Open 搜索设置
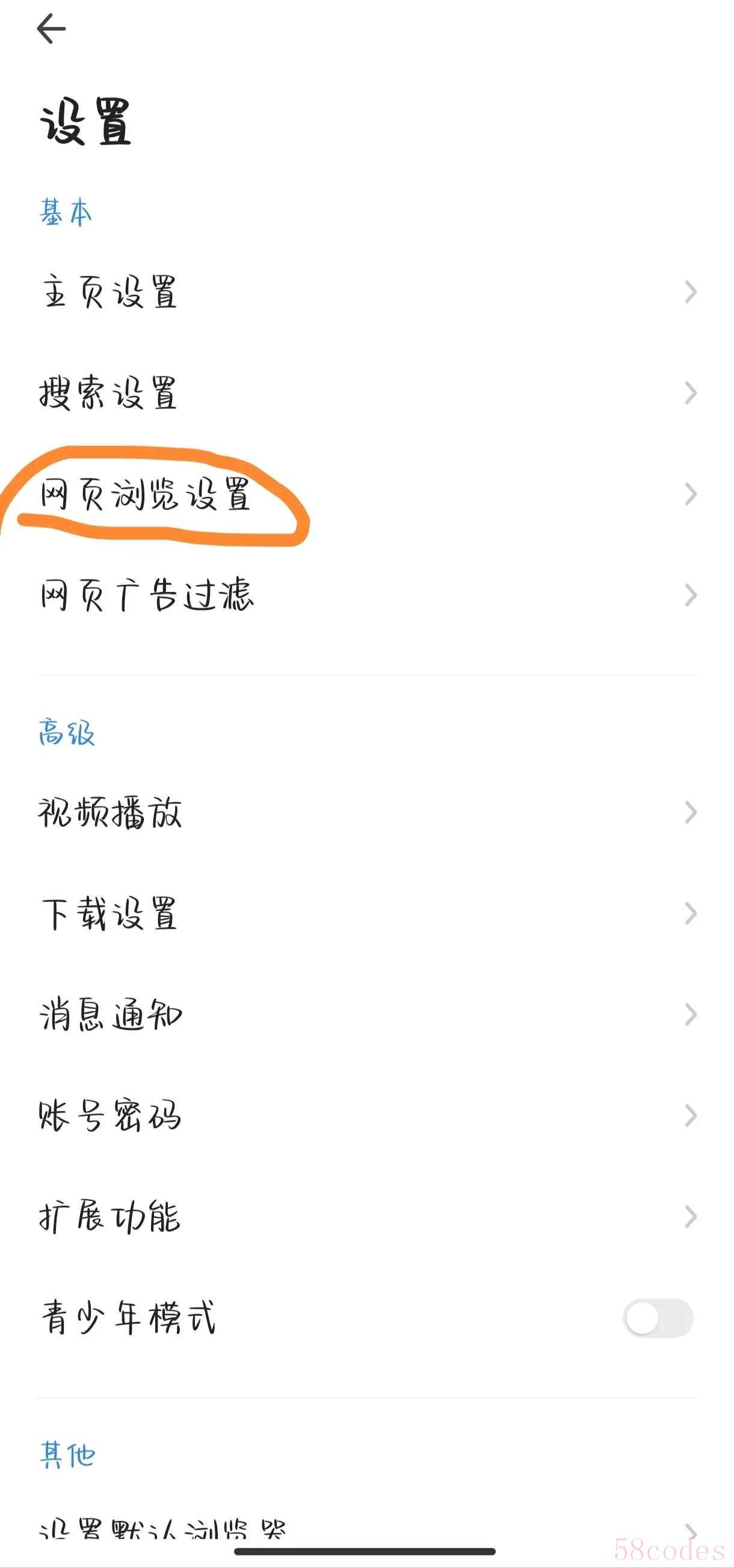Screen dimensions: 734x1568 coord(367,393)
